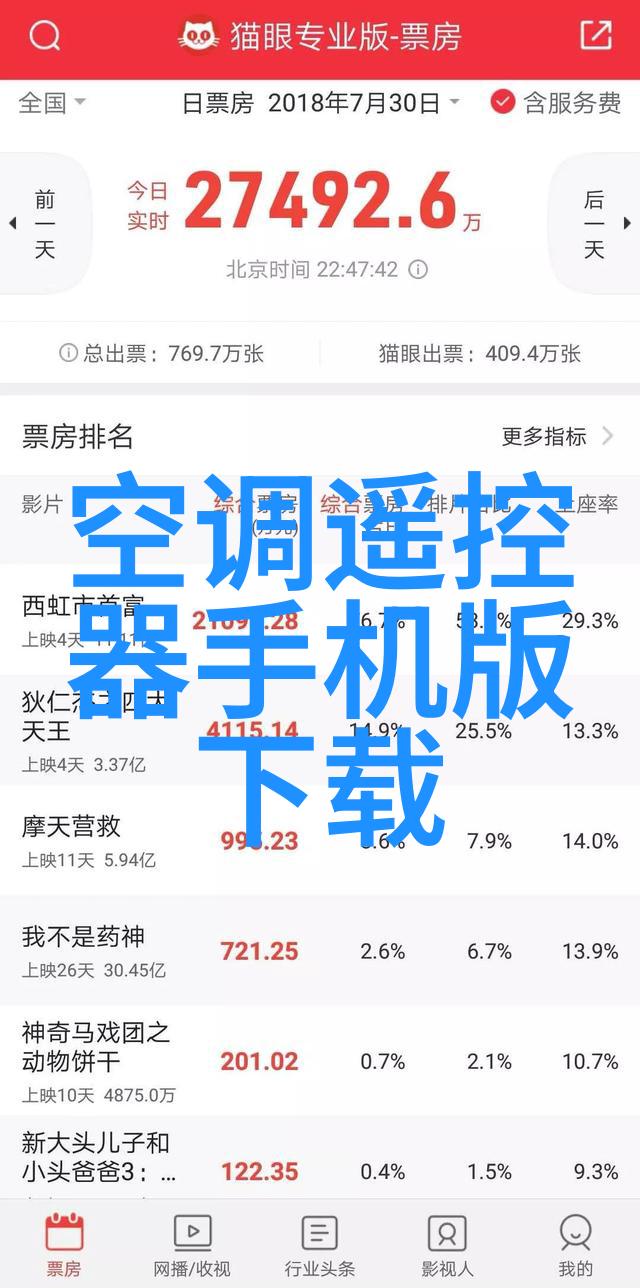Switch to the 影视人 tab
This screenshot has height=1288, width=640.
[447, 1246]
